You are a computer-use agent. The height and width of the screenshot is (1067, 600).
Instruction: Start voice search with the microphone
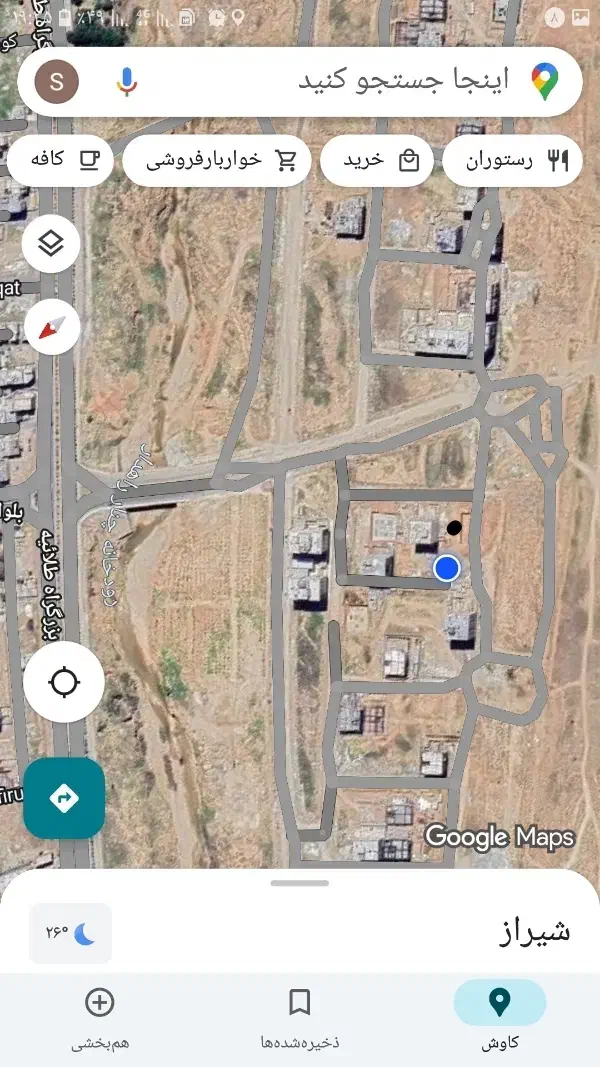126,81
